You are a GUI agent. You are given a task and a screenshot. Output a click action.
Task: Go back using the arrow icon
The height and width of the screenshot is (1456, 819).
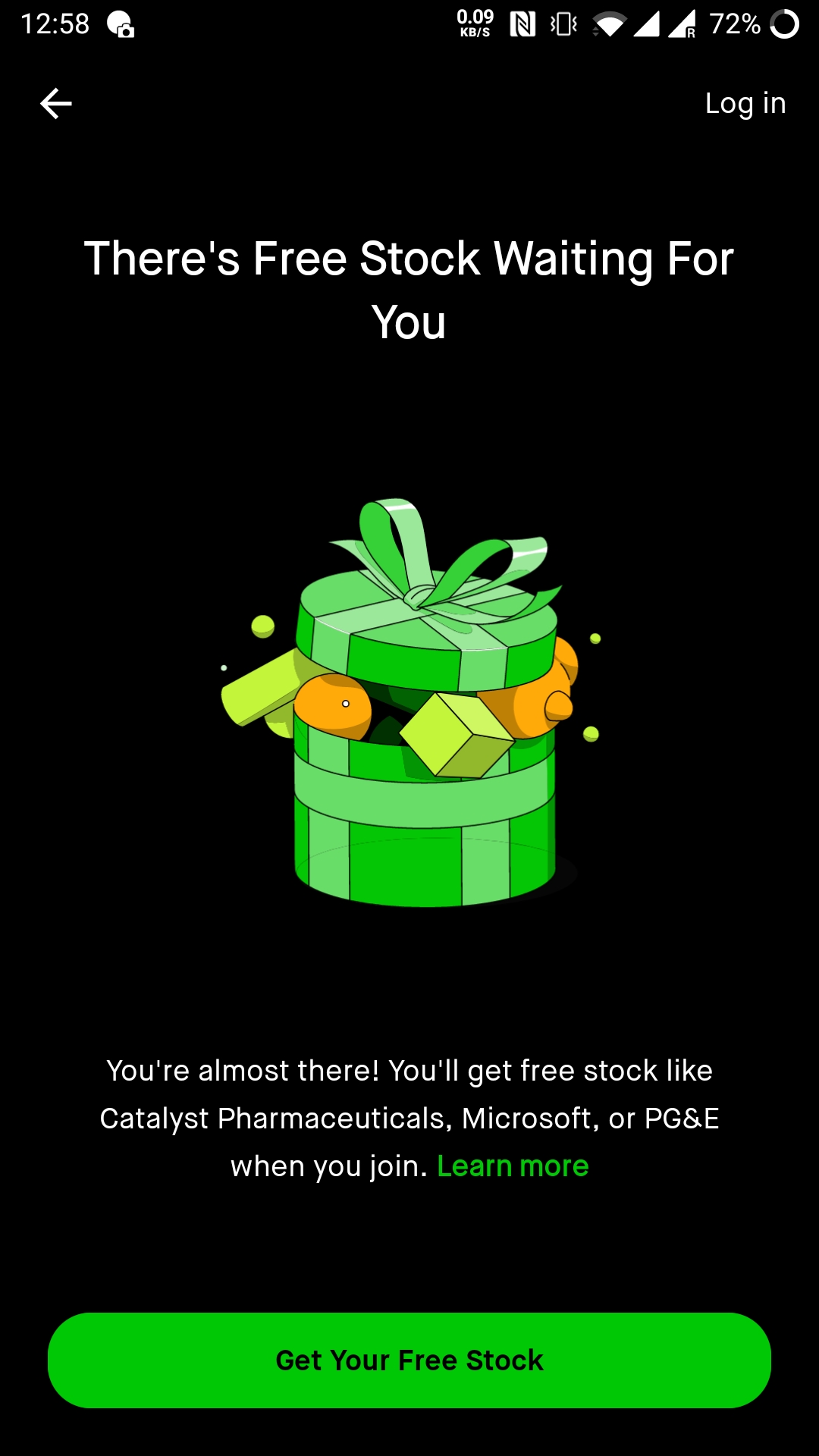(55, 103)
